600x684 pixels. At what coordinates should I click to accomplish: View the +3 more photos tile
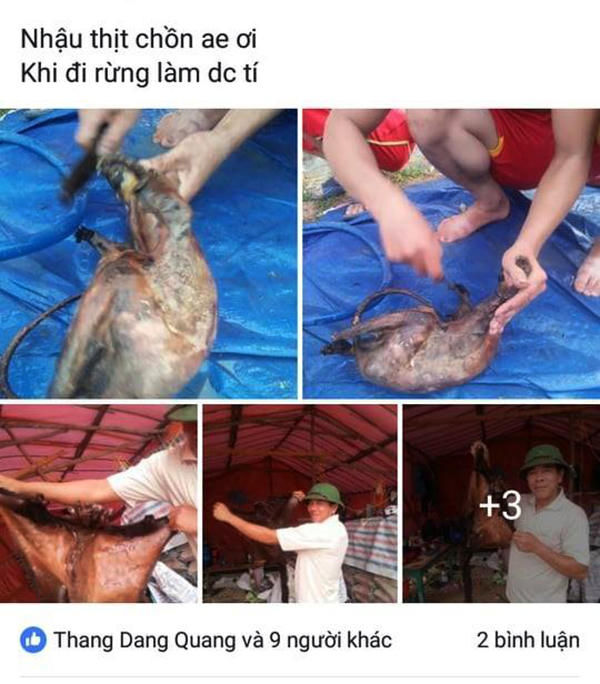pos(500,503)
